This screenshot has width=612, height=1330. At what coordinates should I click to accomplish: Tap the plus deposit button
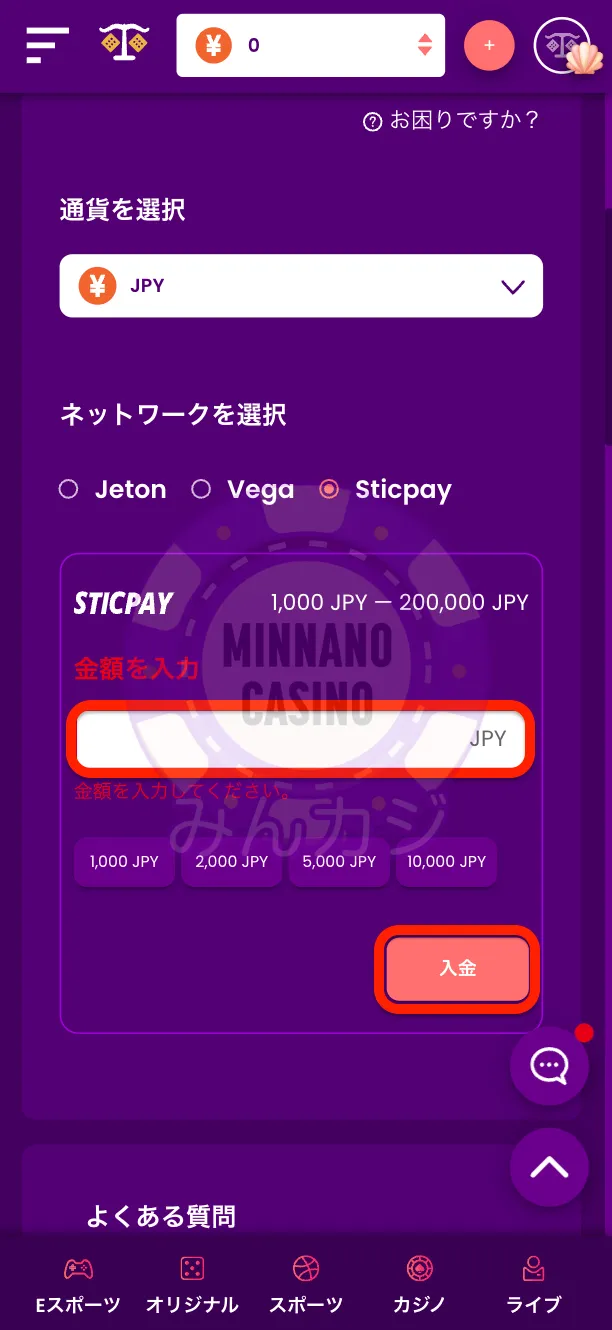coord(489,45)
